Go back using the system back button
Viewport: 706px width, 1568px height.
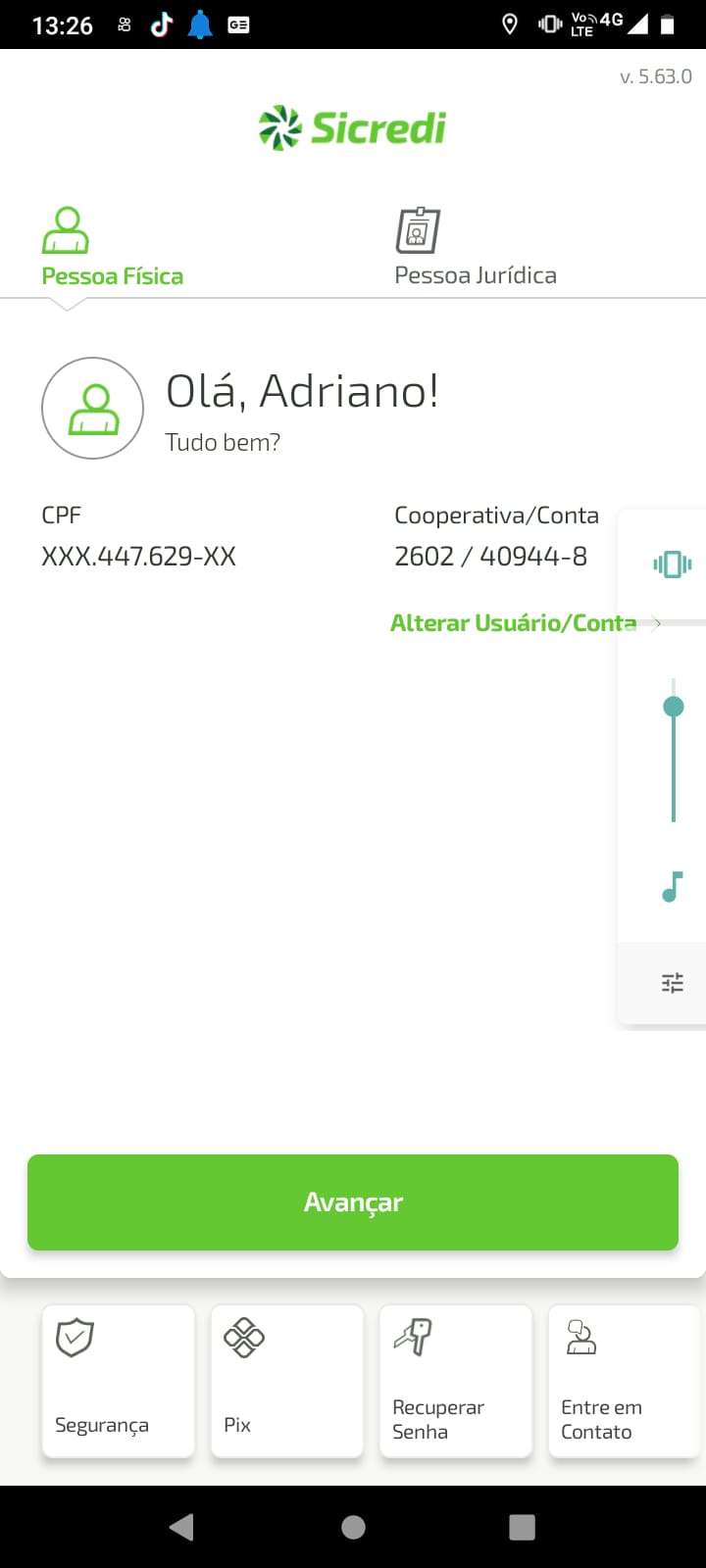click(x=181, y=1527)
